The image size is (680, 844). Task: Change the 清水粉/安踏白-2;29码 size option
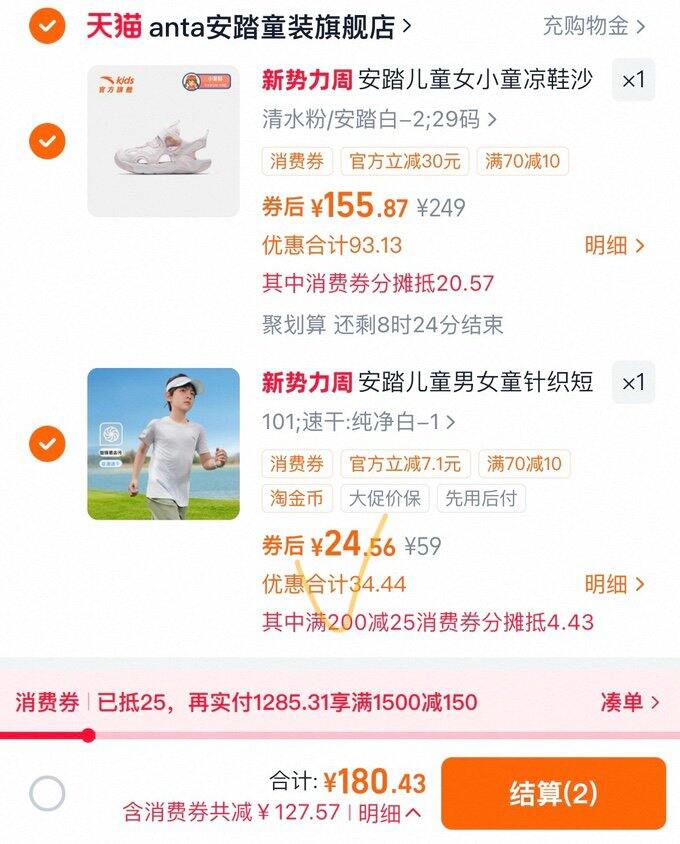pyautogui.click(x=380, y=120)
